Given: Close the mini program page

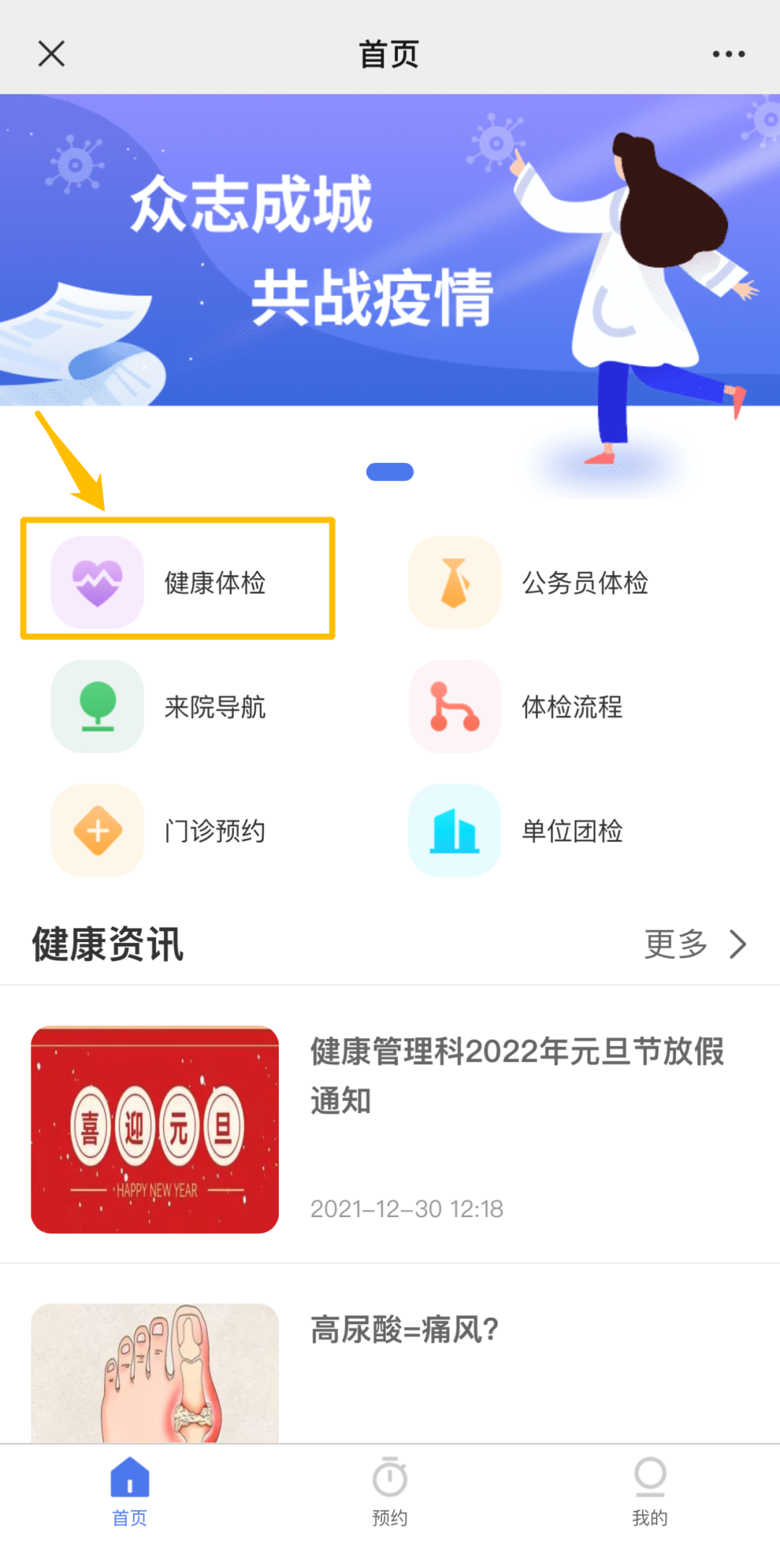Looking at the screenshot, I should (x=51, y=53).
